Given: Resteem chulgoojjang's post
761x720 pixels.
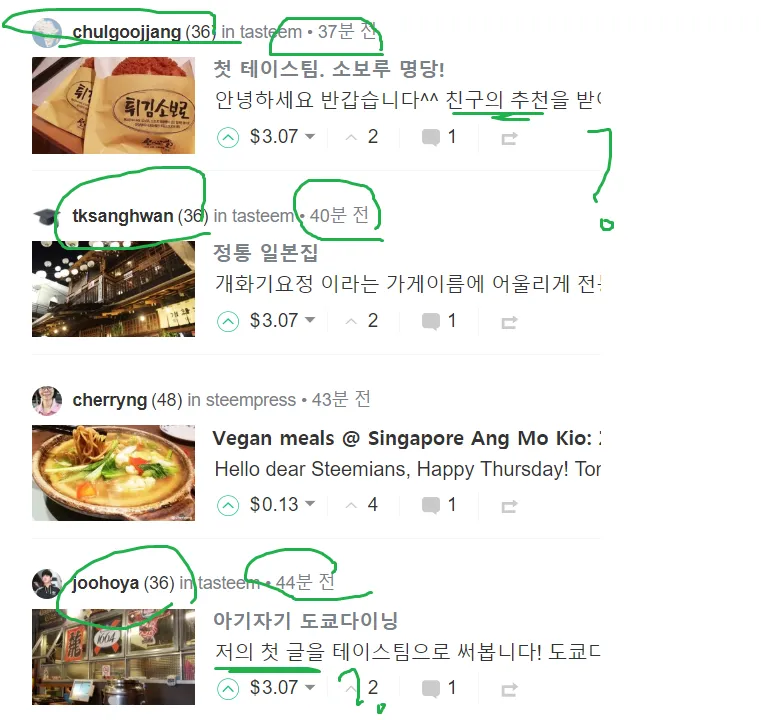Looking at the screenshot, I should click(508, 138).
